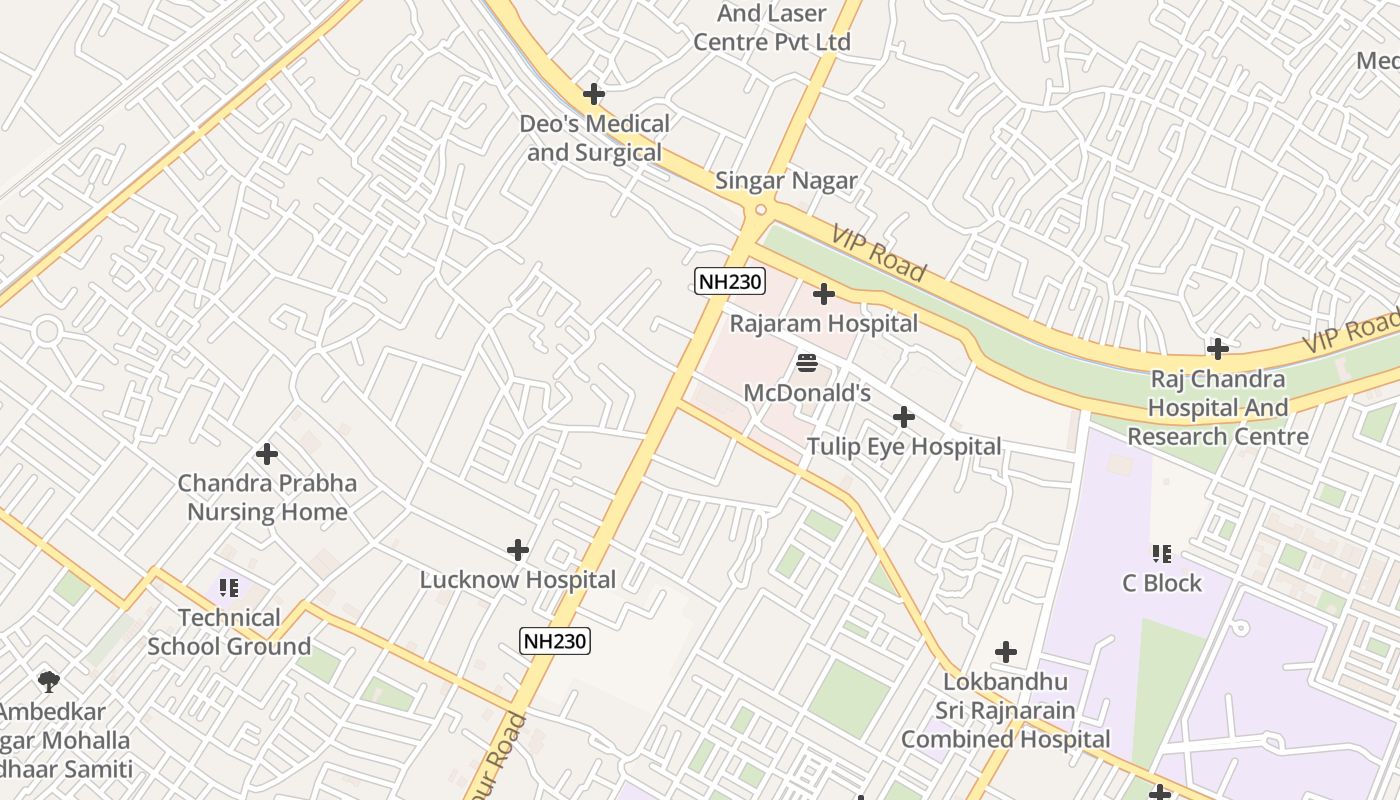Select the C Block marker

point(1162,553)
